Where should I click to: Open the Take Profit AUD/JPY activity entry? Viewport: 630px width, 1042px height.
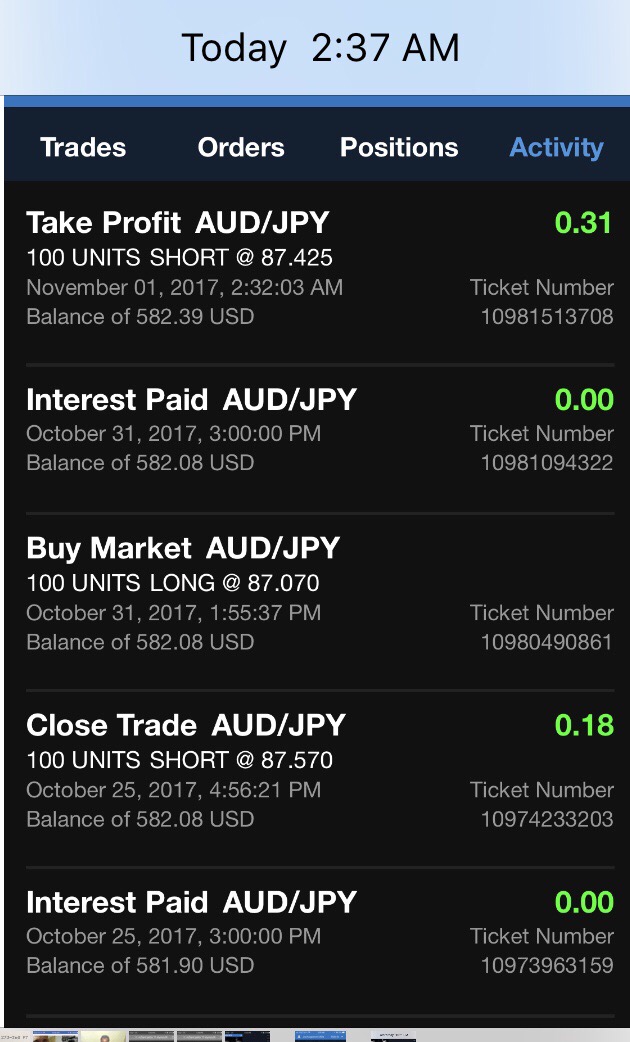318,270
